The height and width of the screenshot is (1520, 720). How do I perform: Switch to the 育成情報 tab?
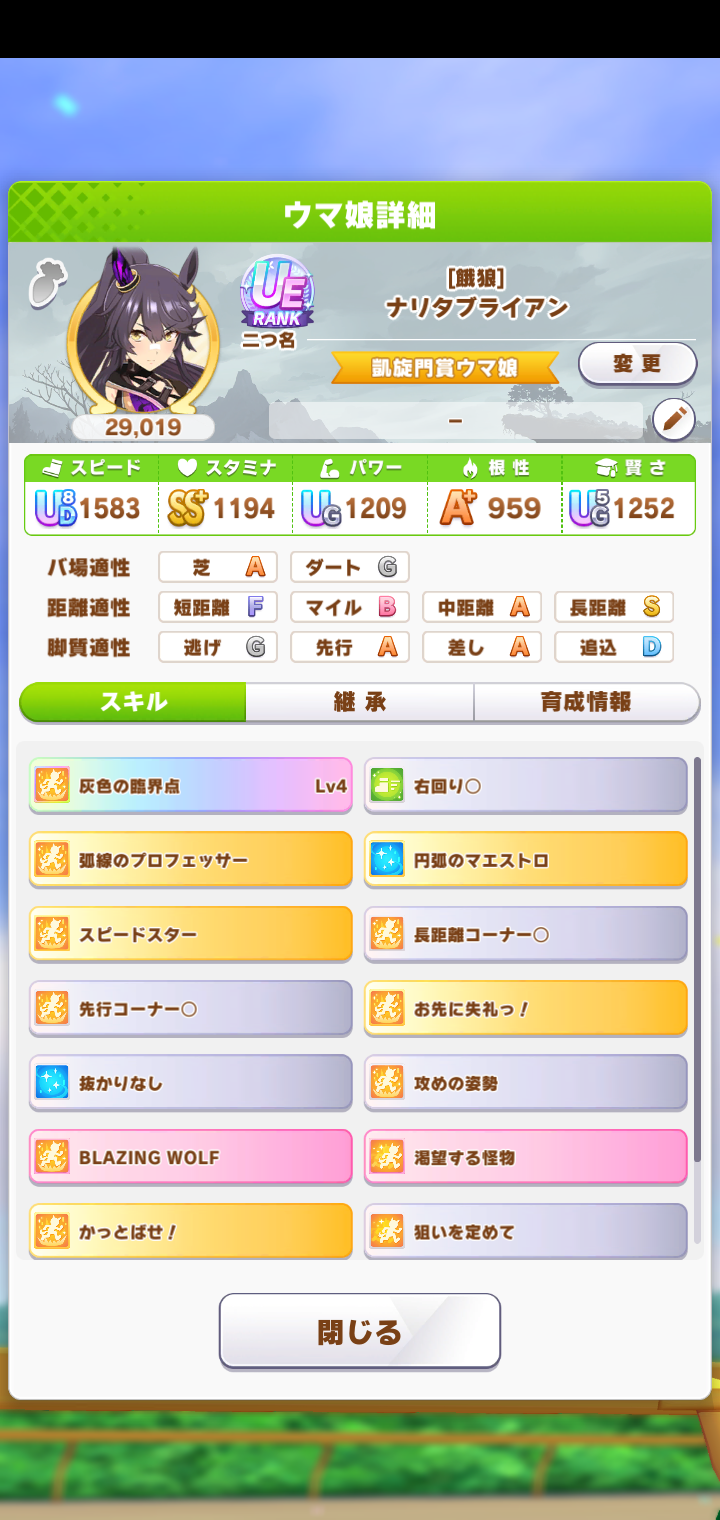point(586,702)
